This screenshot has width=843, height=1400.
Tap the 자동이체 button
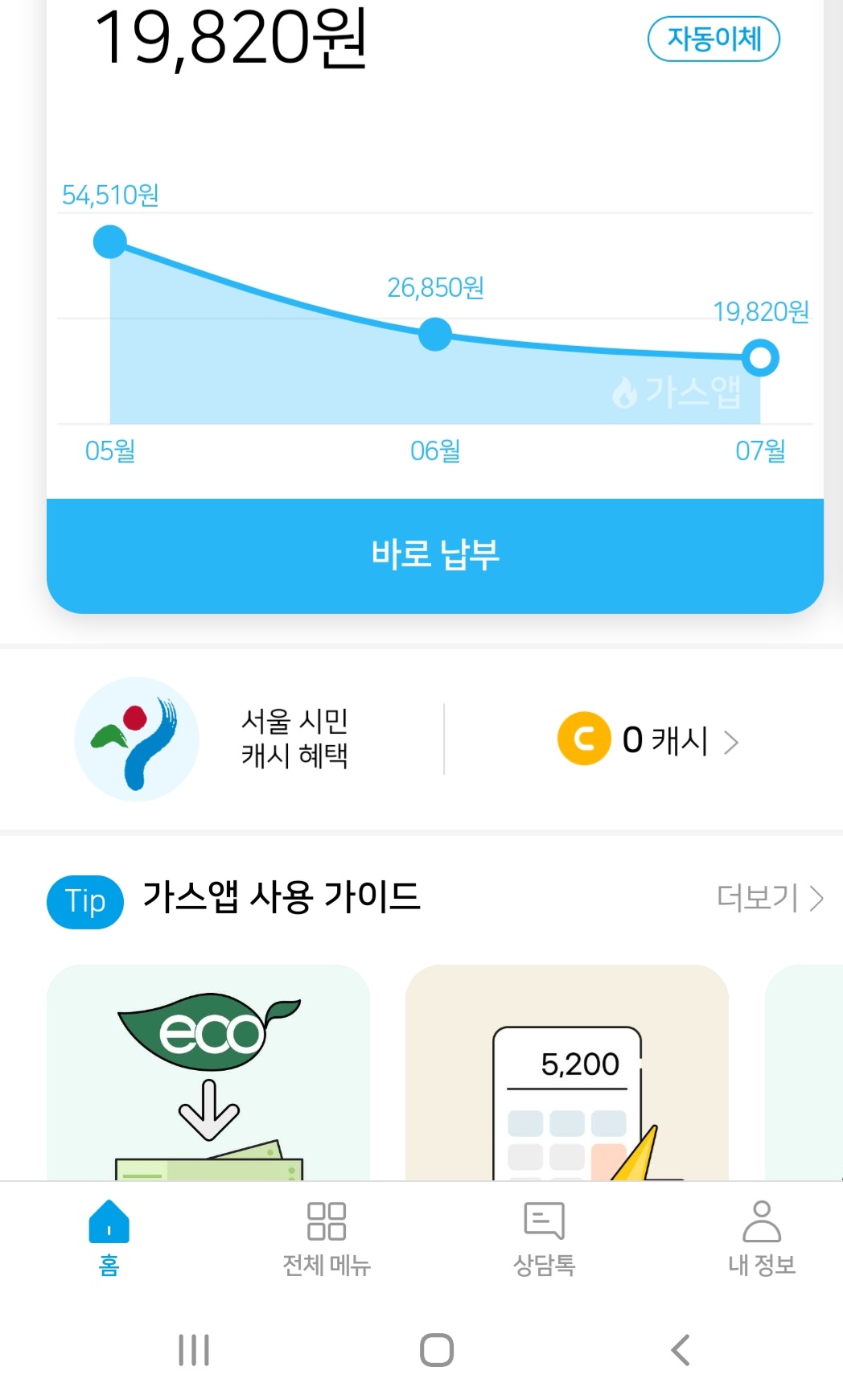point(713,39)
